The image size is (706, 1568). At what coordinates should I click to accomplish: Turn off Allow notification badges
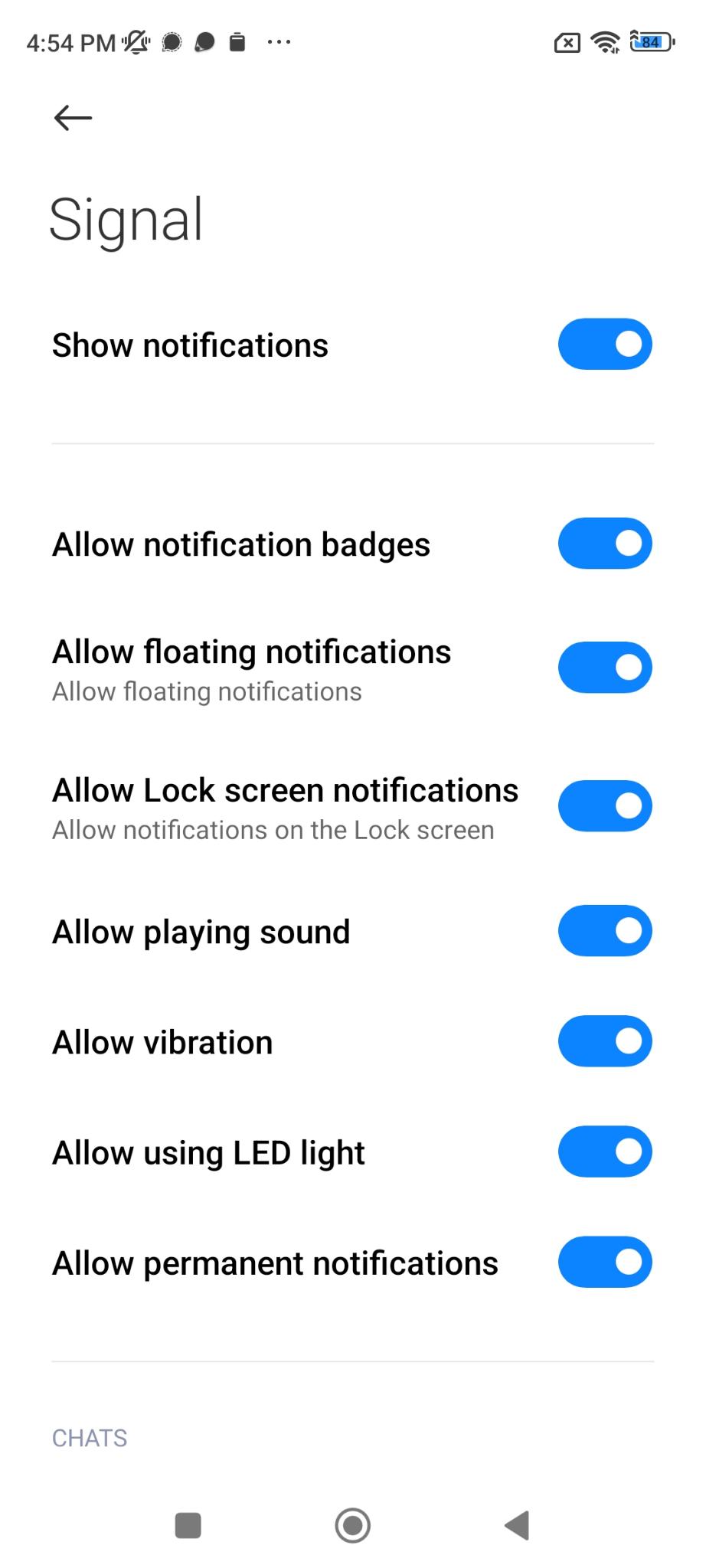tap(605, 543)
